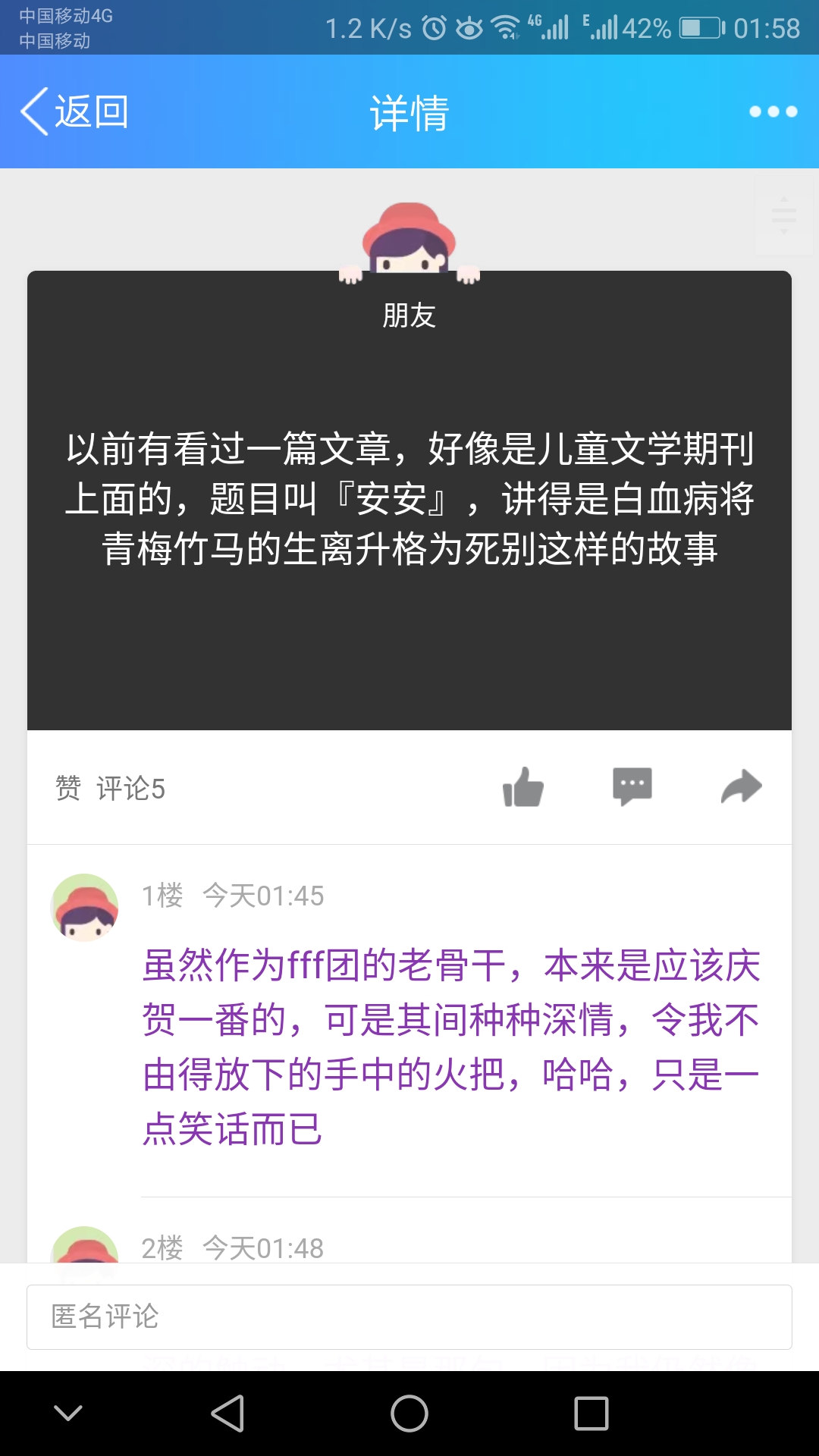Like this post with the thumbs-up icon

(x=523, y=787)
